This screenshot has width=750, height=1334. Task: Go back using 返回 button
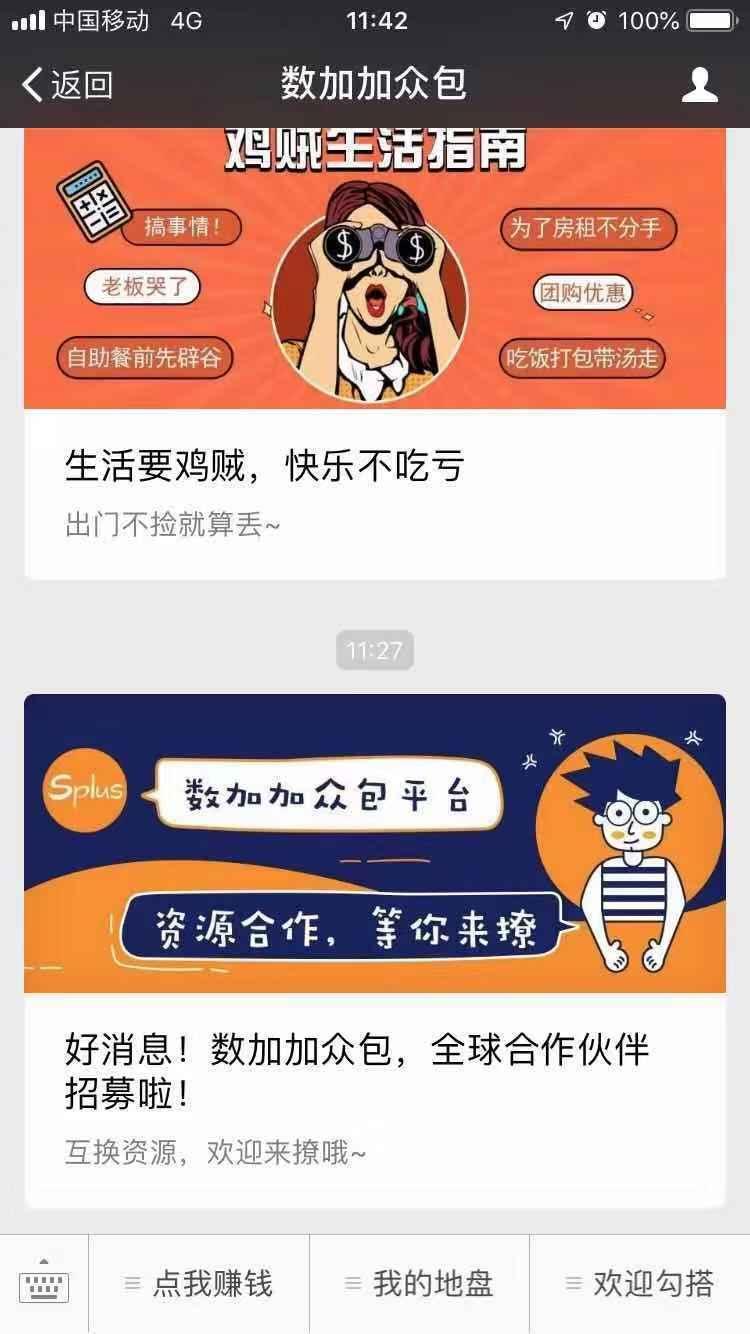[67, 85]
